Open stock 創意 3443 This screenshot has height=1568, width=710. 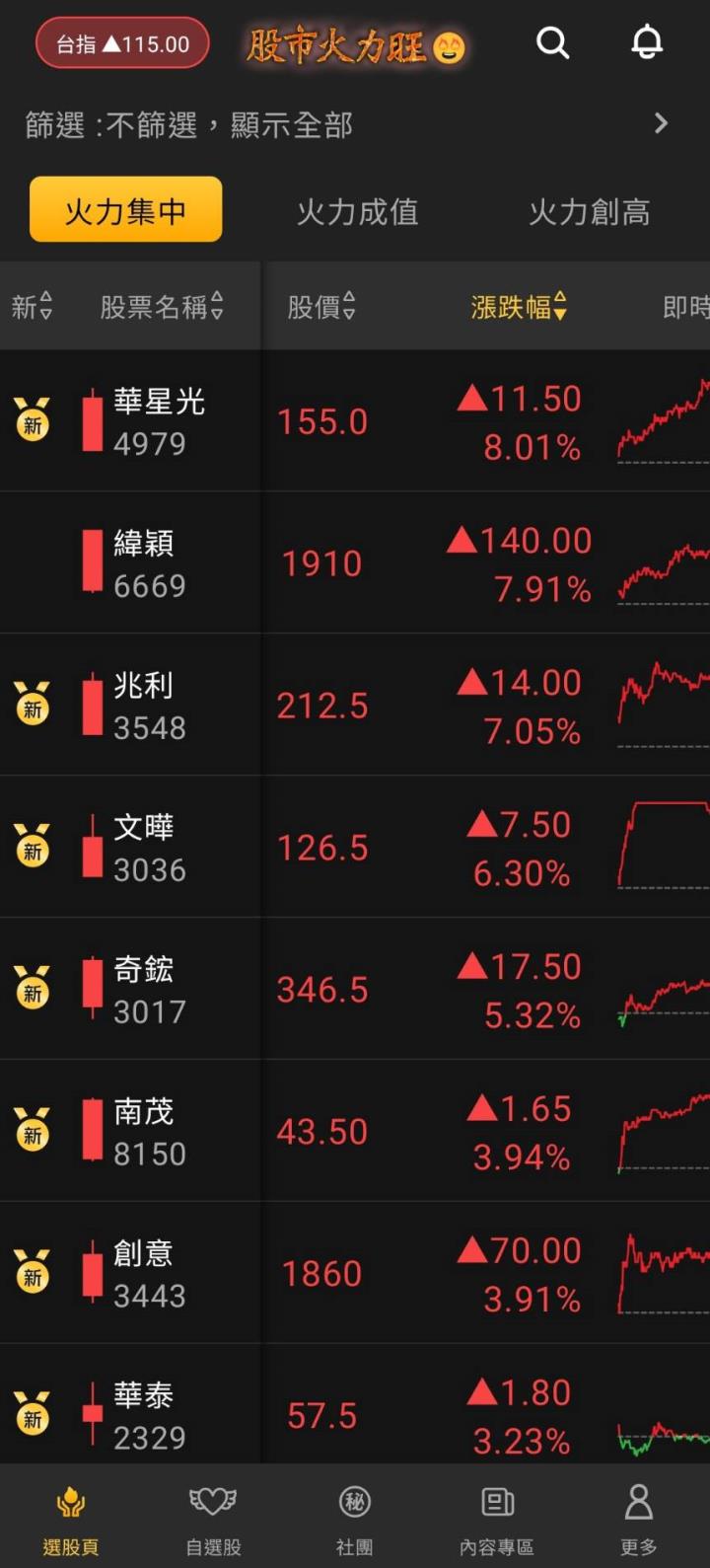[149, 1273]
